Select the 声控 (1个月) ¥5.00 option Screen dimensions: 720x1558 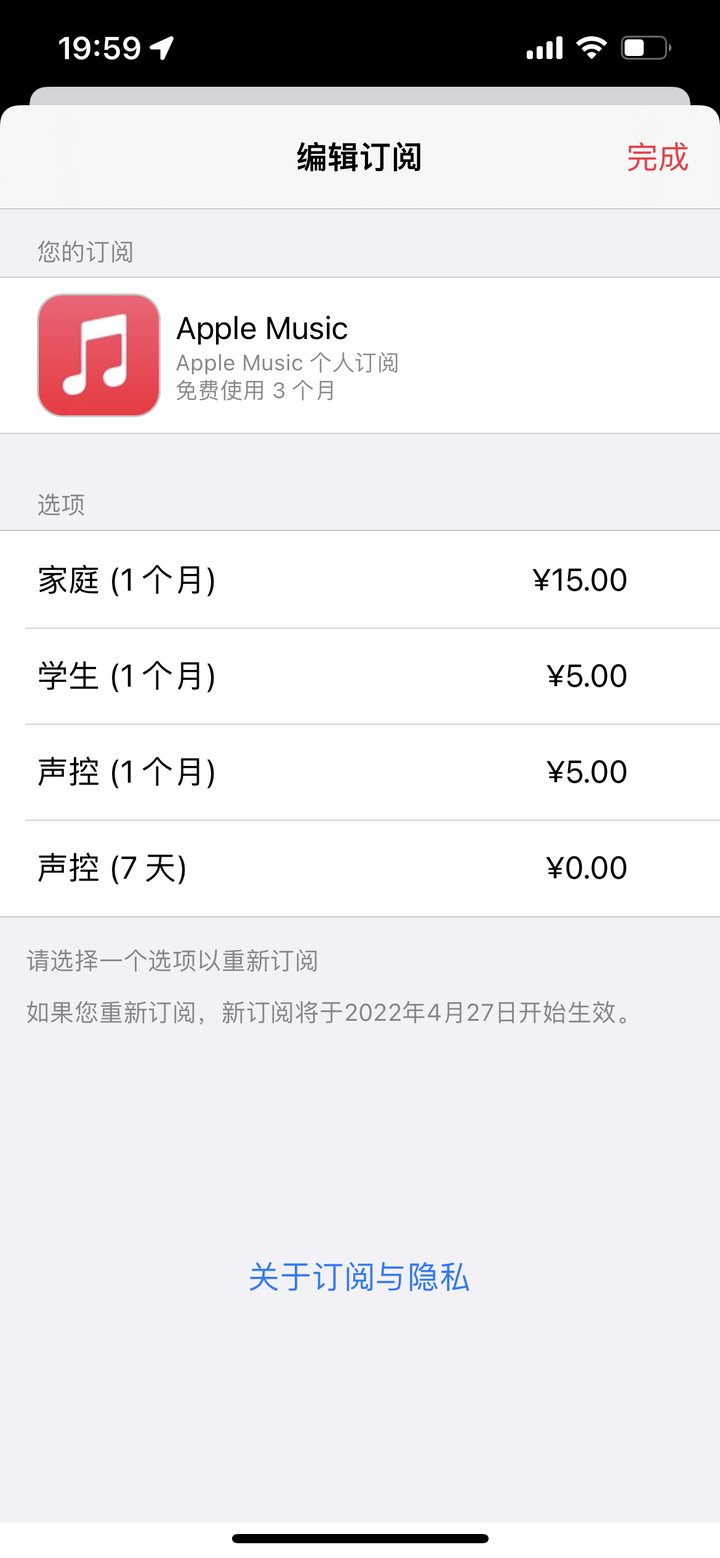tap(360, 772)
